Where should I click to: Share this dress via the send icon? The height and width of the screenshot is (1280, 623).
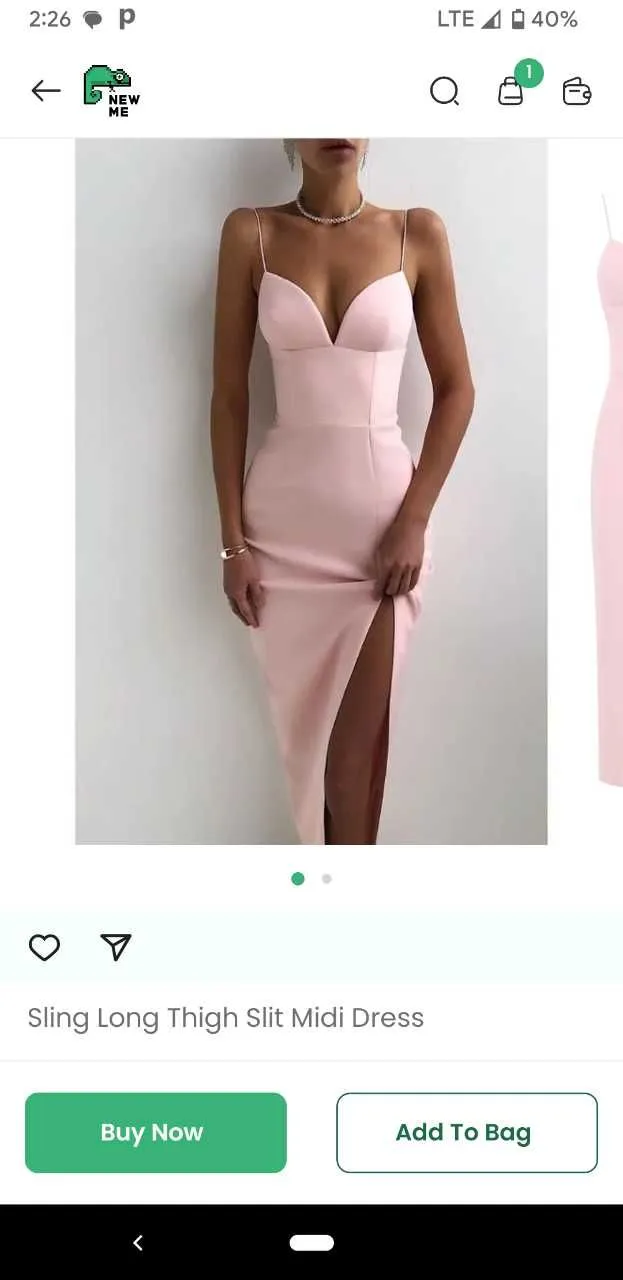pos(116,947)
